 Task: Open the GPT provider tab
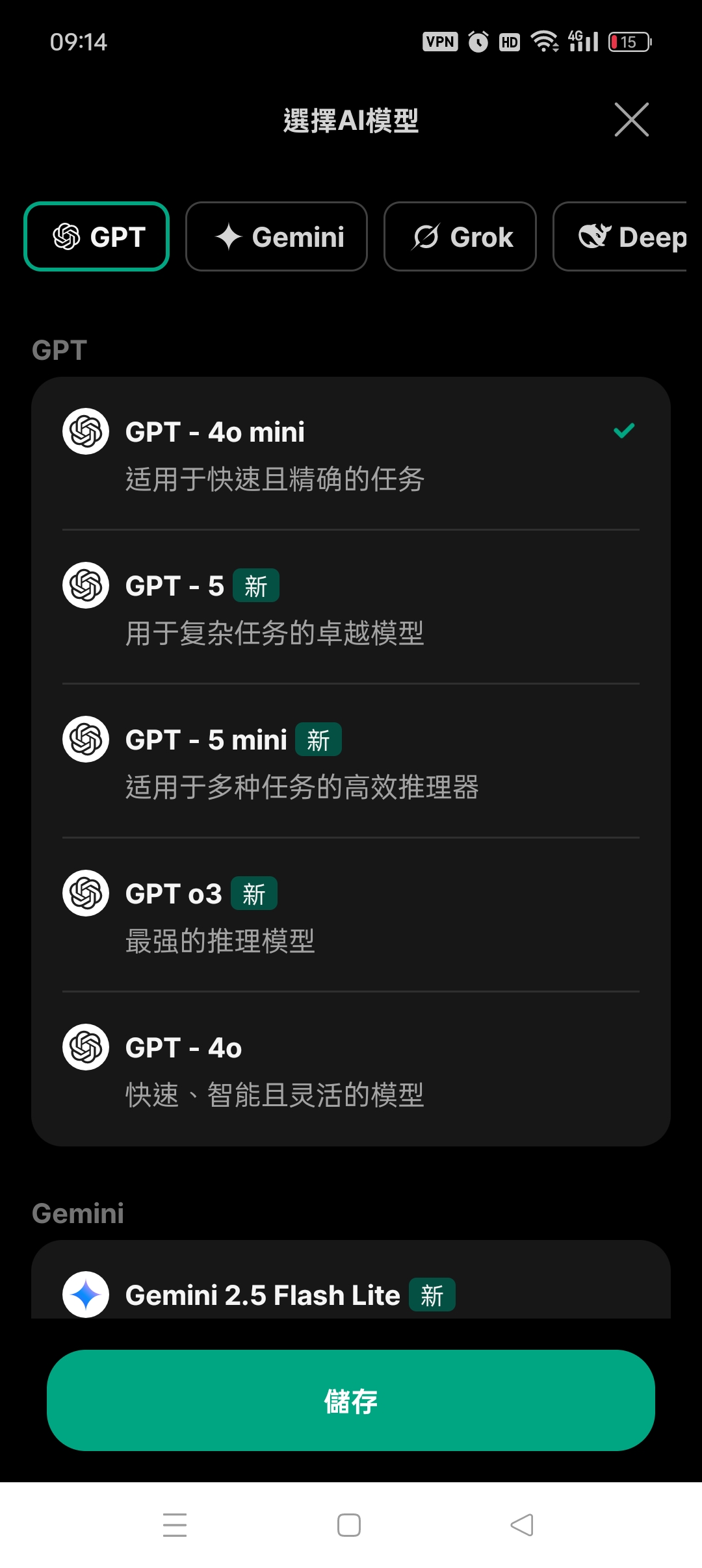coord(96,236)
